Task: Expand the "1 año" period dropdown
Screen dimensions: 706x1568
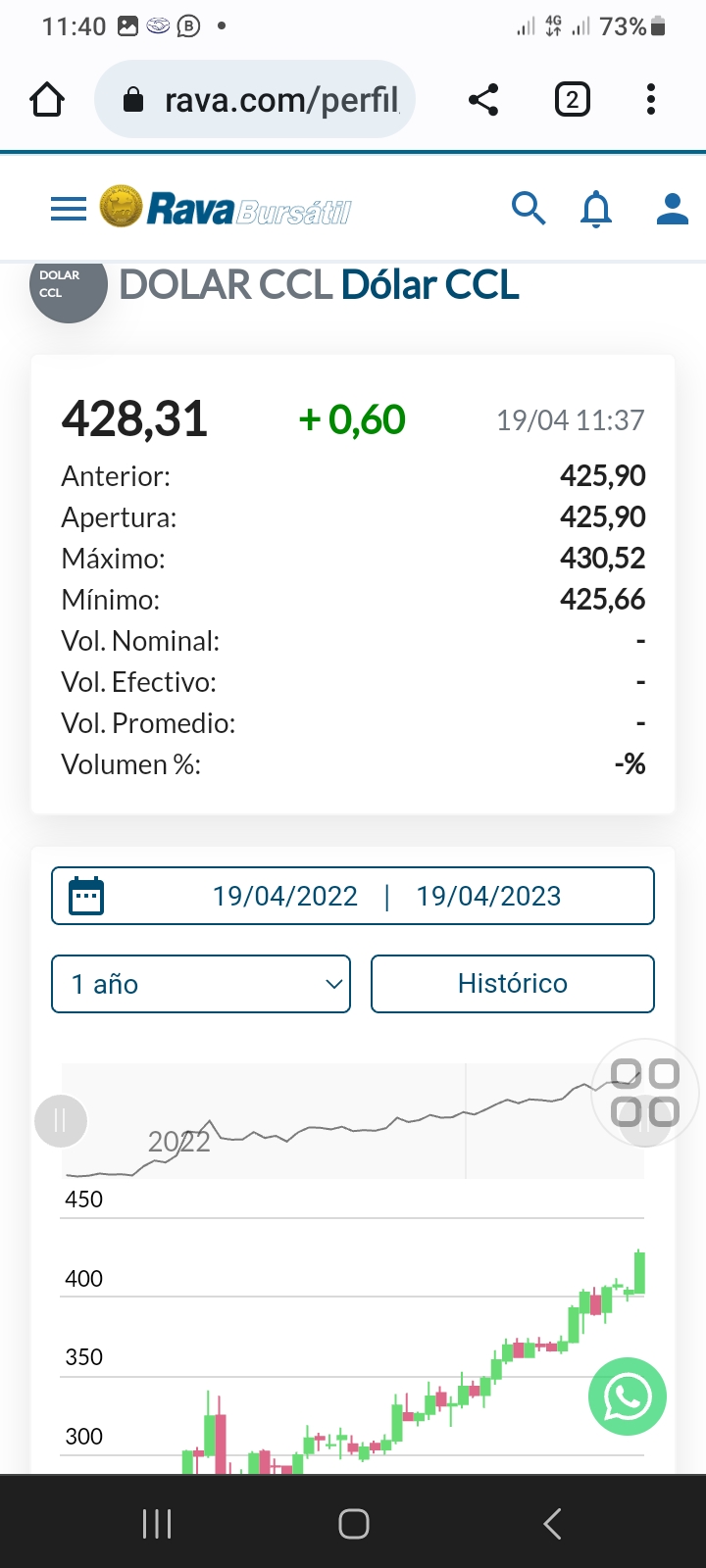Action: click(x=201, y=984)
